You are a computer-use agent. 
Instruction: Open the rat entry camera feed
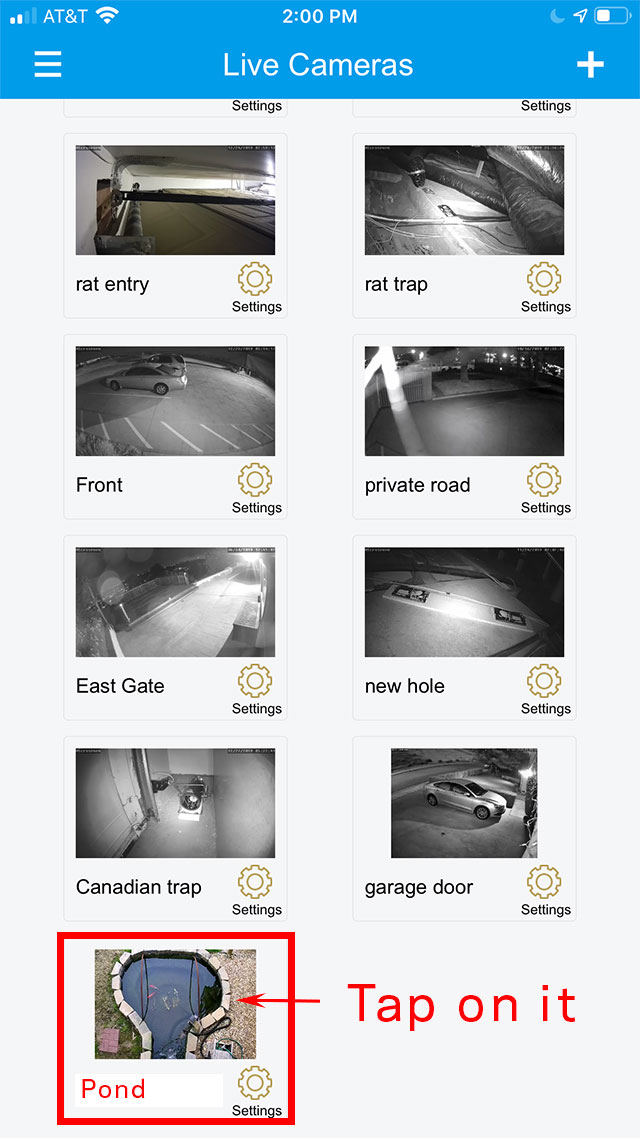click(x=175, y=200)
